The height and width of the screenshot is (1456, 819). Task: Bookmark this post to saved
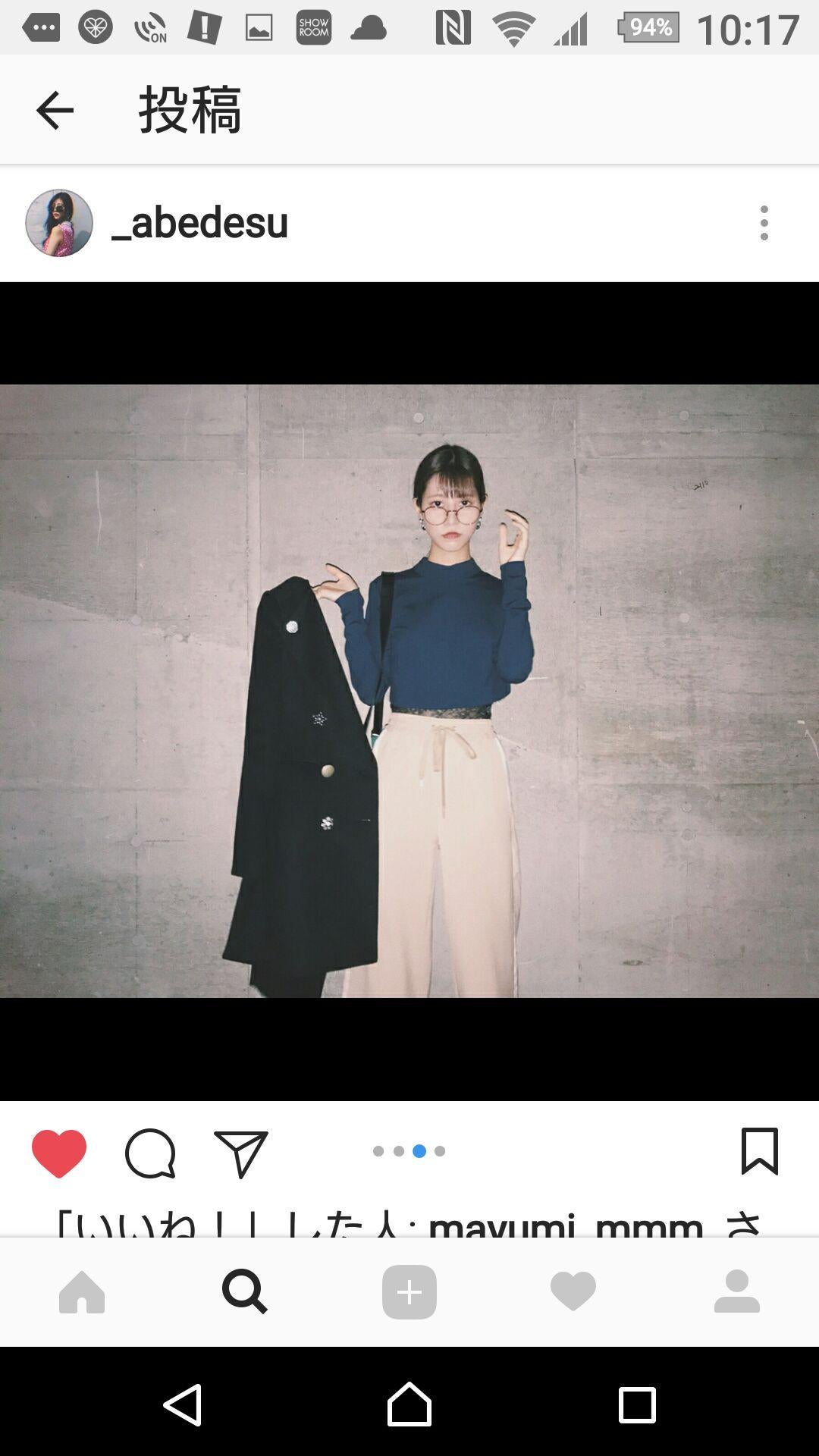point(759,1151)
